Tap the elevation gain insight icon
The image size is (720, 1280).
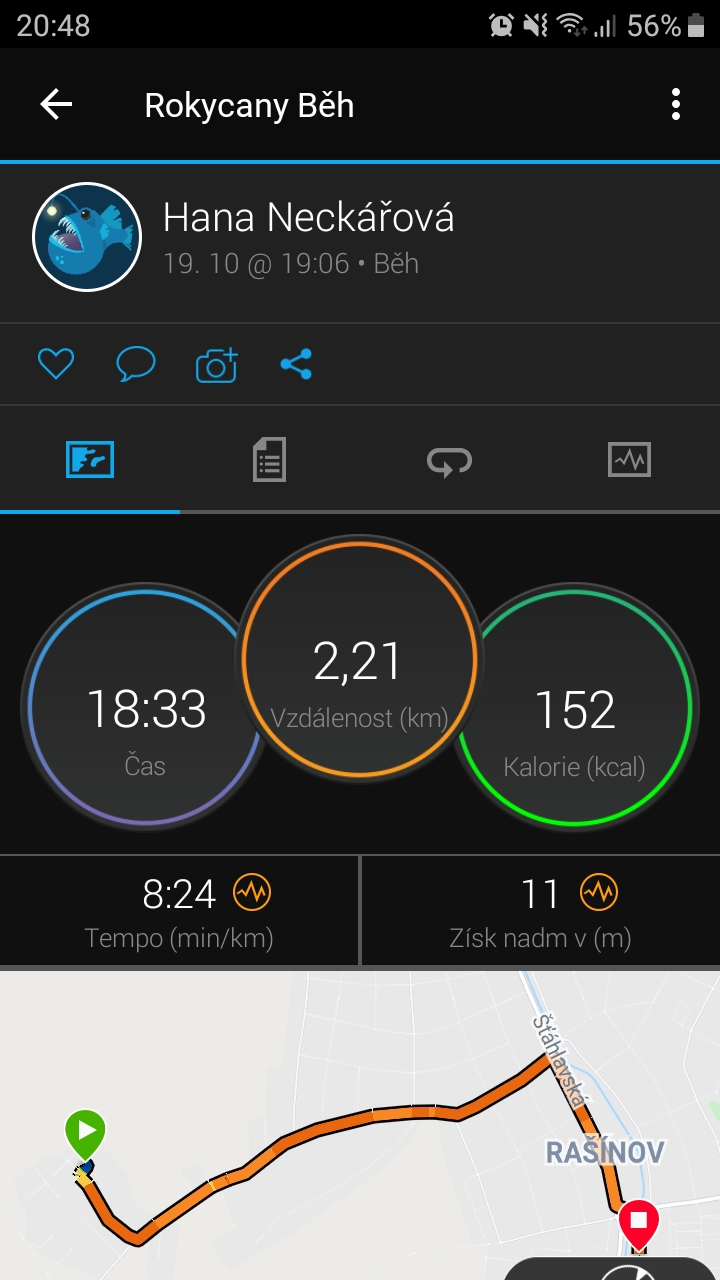pyautogui.click(x=599, y=892)
